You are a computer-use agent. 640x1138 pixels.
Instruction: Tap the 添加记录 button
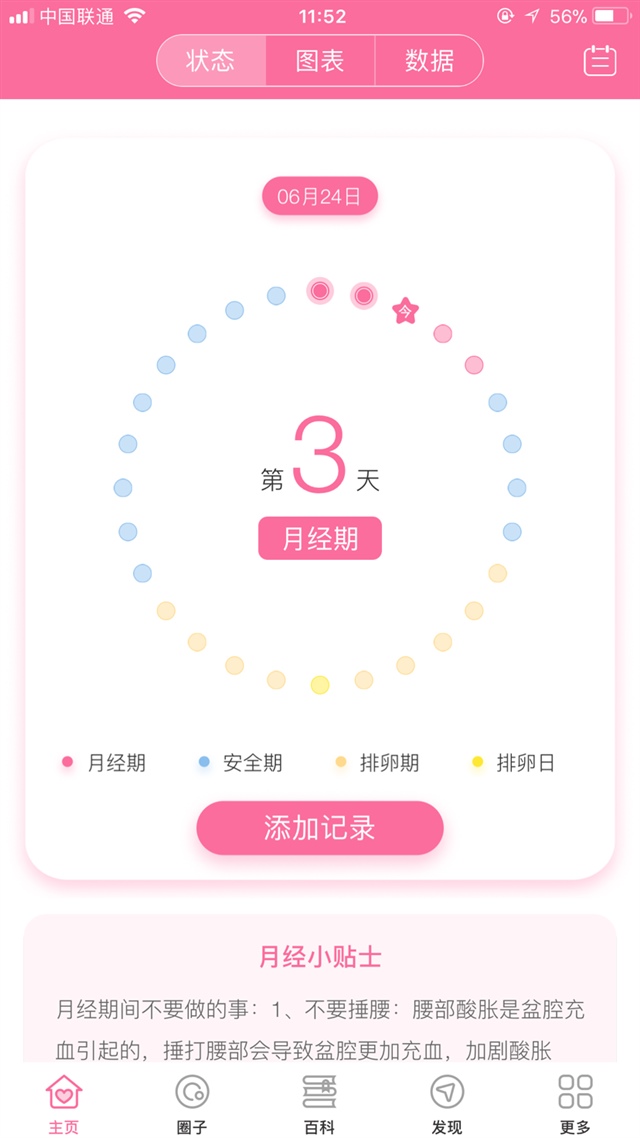click(319, 828)
